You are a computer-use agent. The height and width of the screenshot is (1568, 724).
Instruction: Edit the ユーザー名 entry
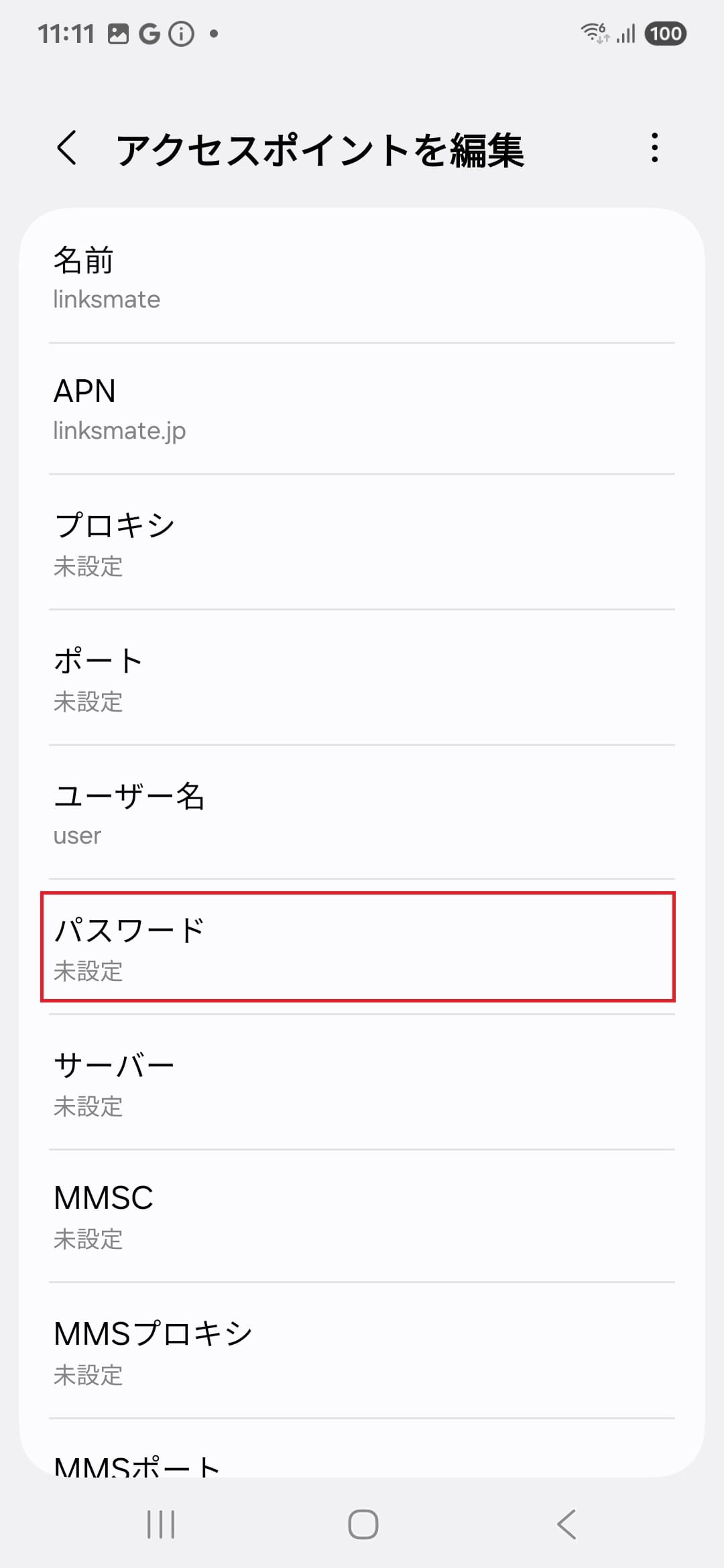tap(362, 812)
